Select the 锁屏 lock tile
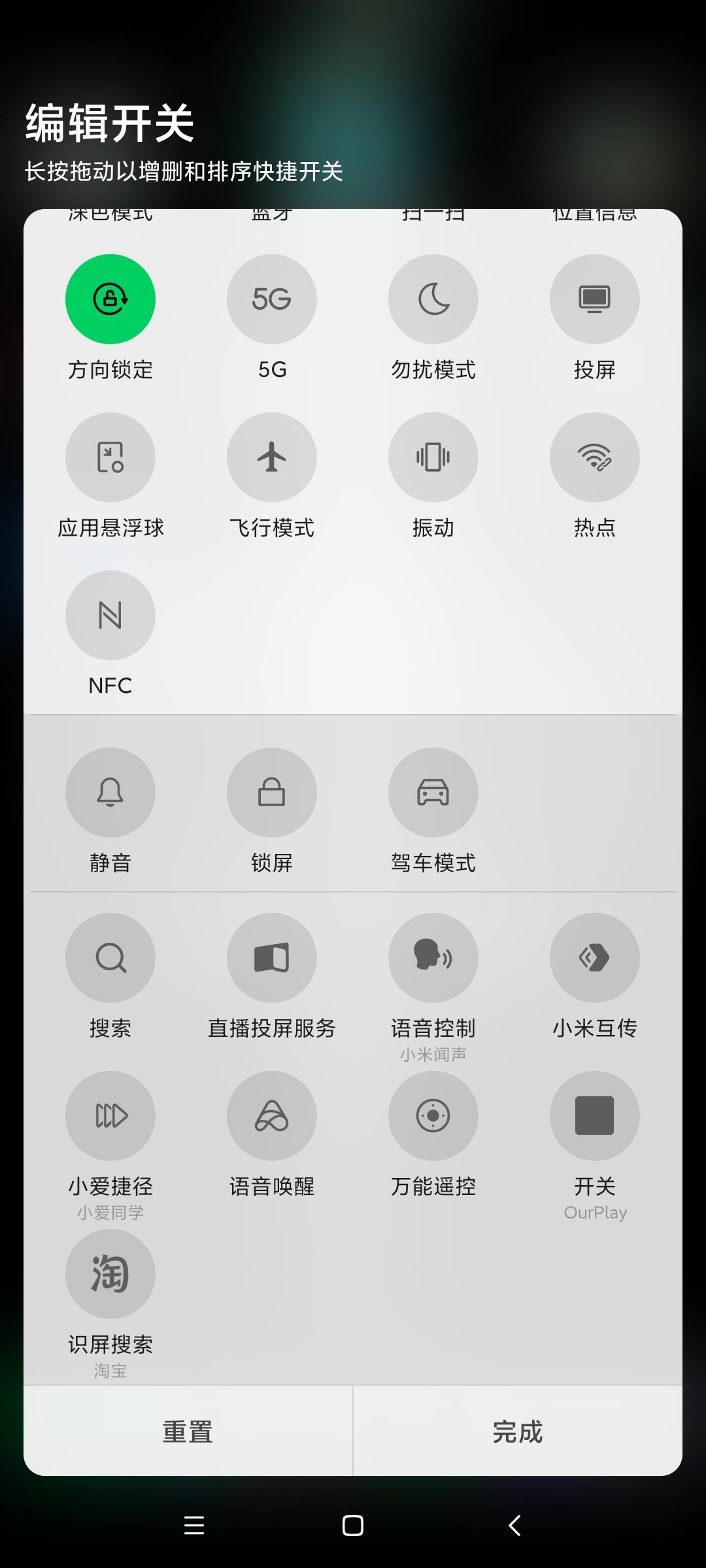The image size is (706, 1568). [x=272, y=792]
